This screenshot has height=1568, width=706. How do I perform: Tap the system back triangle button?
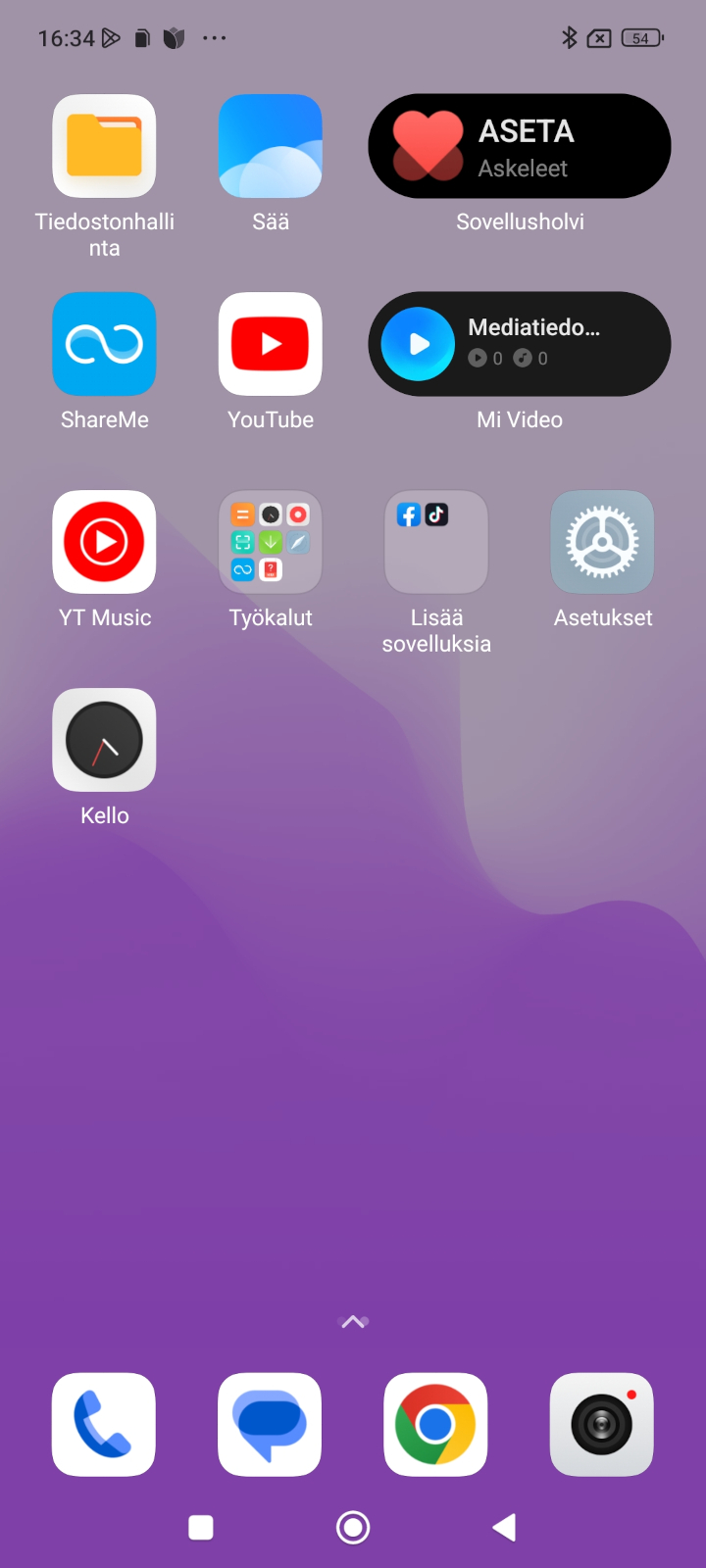pos(504,1527)
